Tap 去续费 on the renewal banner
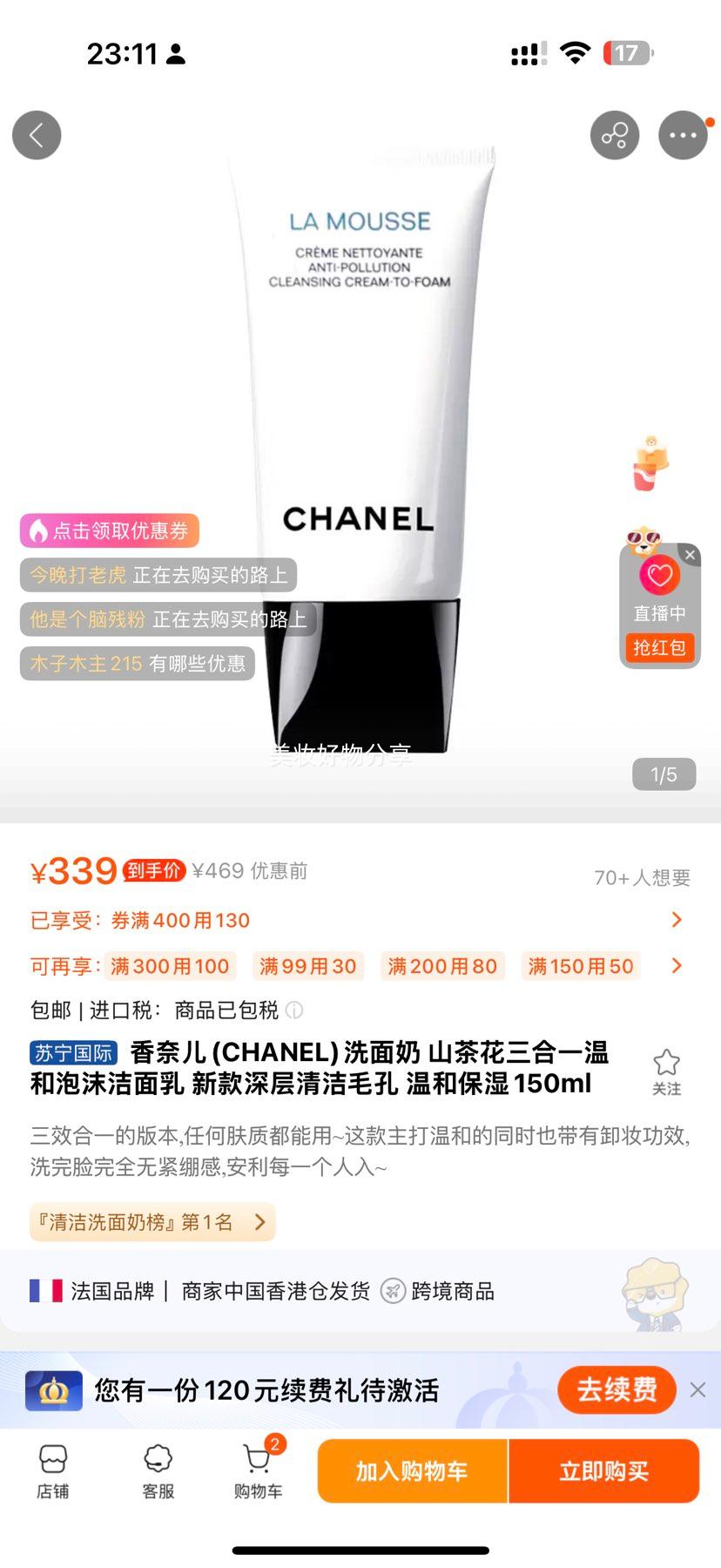The image size is (721, 1568). pyautogui.click(x=617, y=1390)
